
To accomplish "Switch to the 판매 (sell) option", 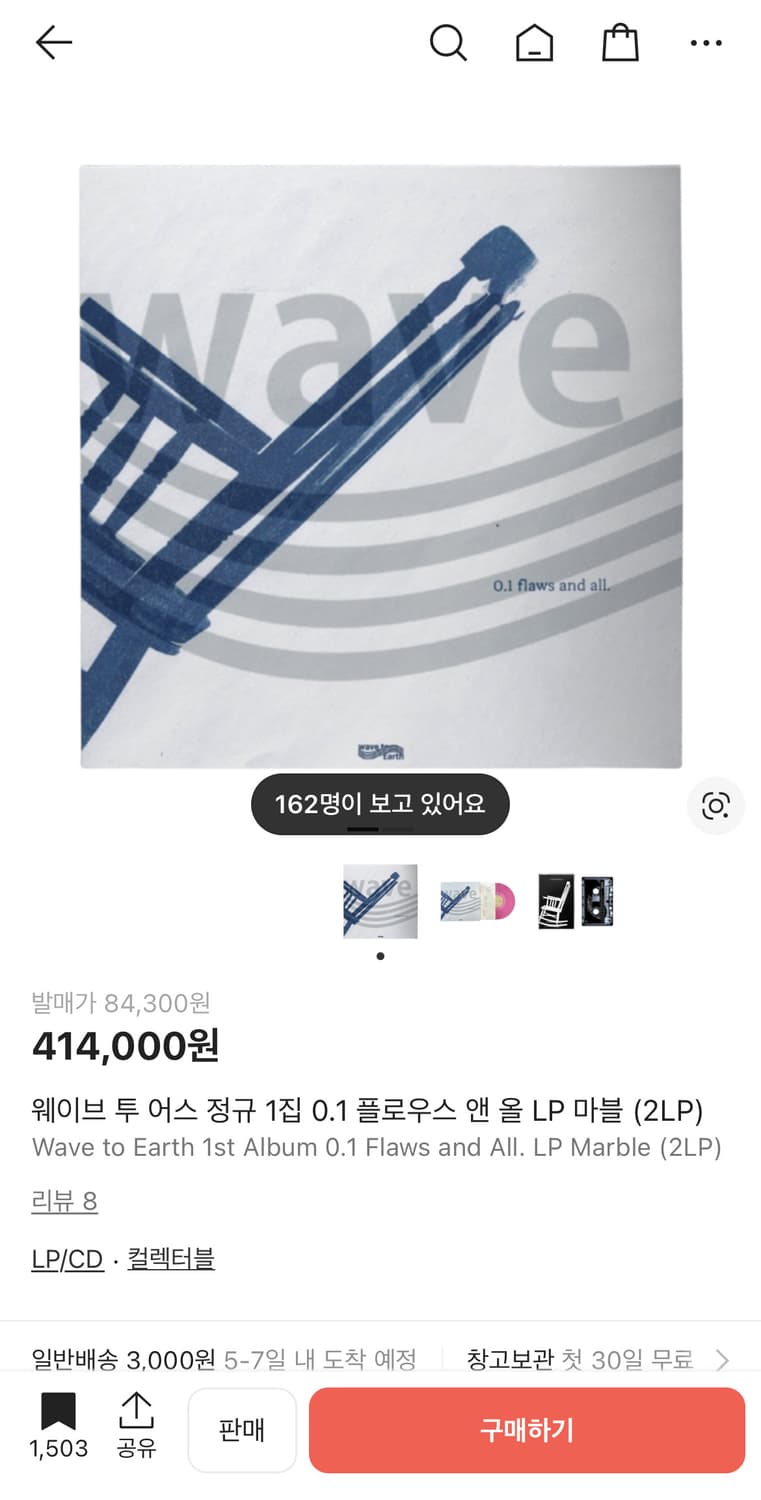I will [x=242, y=1430].
